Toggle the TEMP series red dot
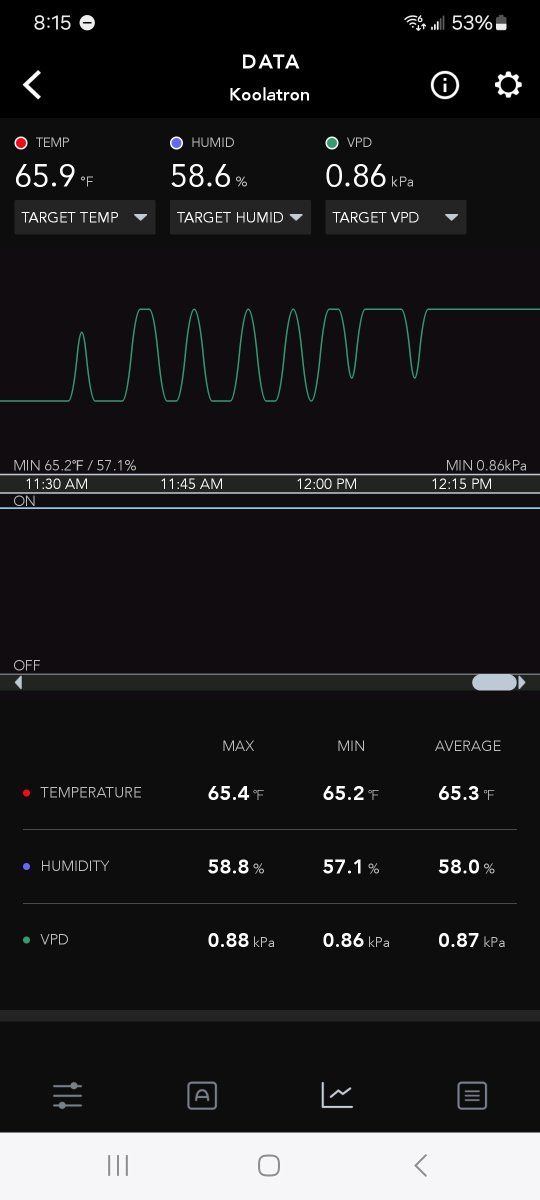This screenshot has height=1200, width=540. pyautogui.click(x=21, y=143)
